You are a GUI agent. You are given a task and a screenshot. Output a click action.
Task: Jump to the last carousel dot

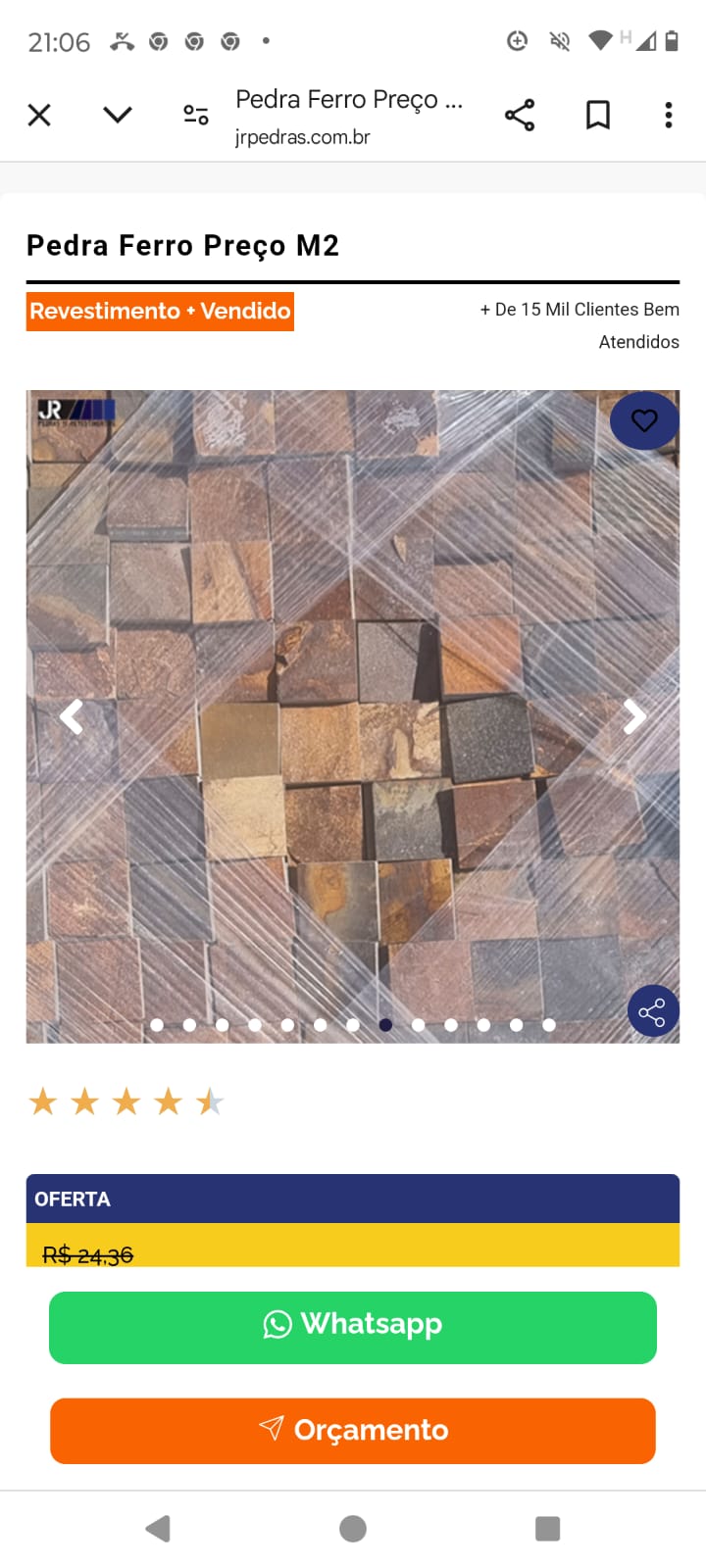point(549,1025)
